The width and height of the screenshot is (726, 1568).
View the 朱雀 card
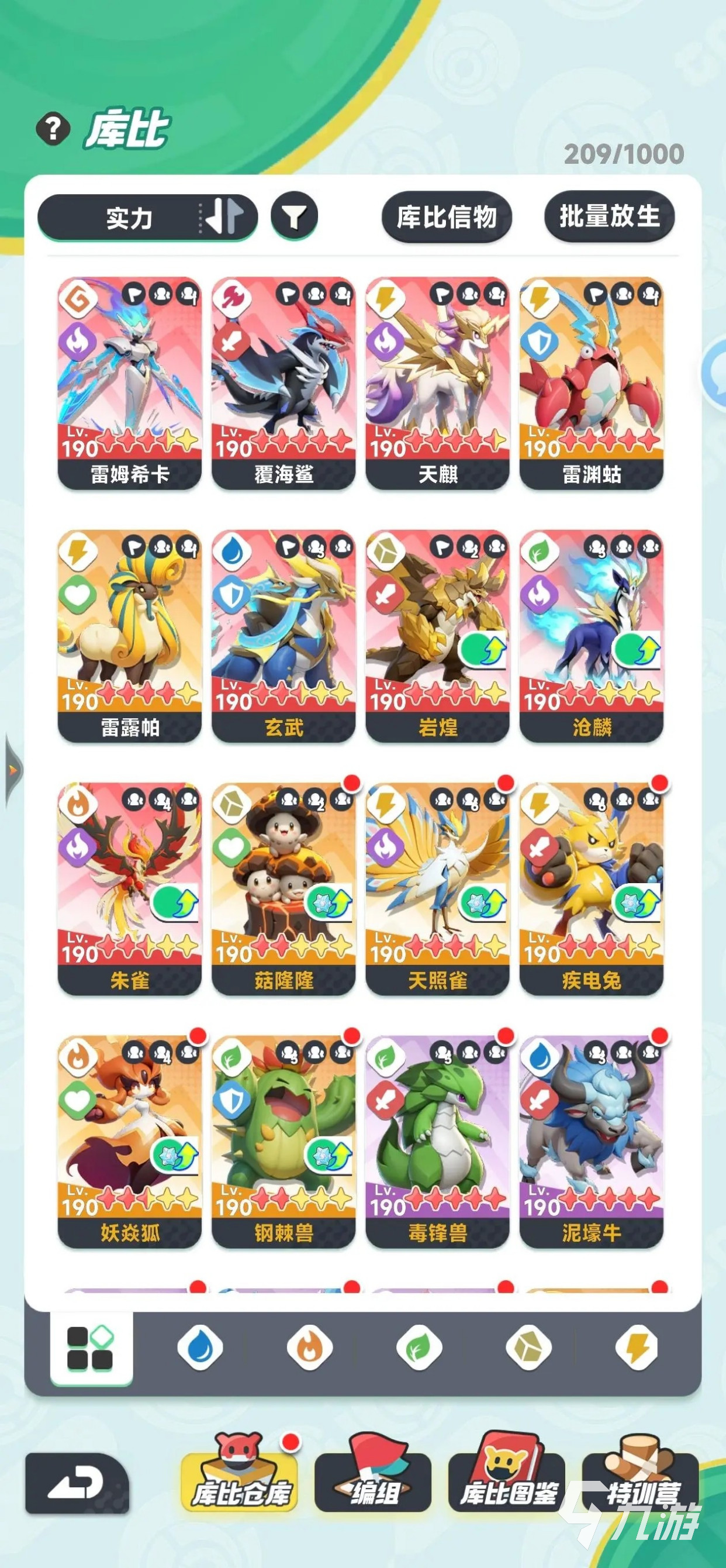coord(130,890)
